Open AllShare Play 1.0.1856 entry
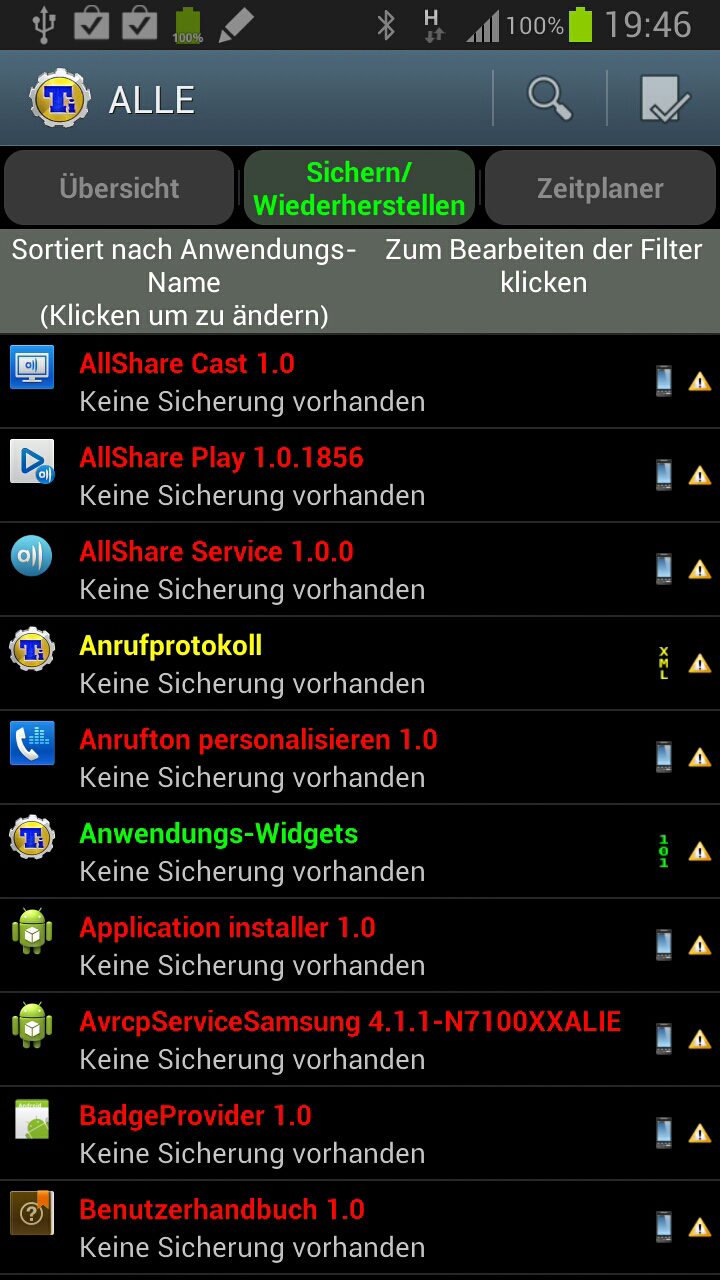720x1280 pixels. pyautogui.click(x=360, y=476)
